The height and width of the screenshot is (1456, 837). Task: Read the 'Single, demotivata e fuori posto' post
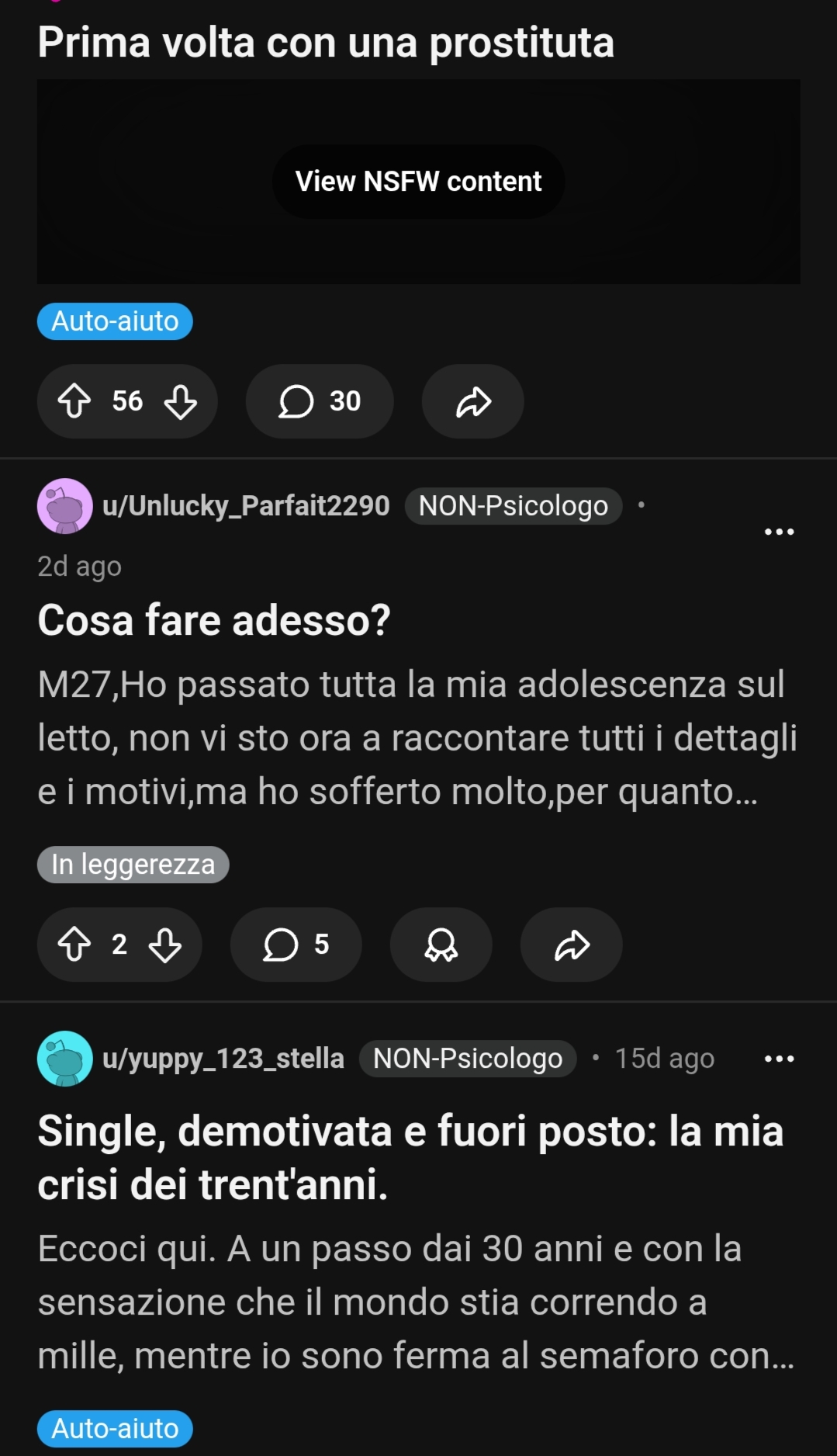click(410, 1157)
